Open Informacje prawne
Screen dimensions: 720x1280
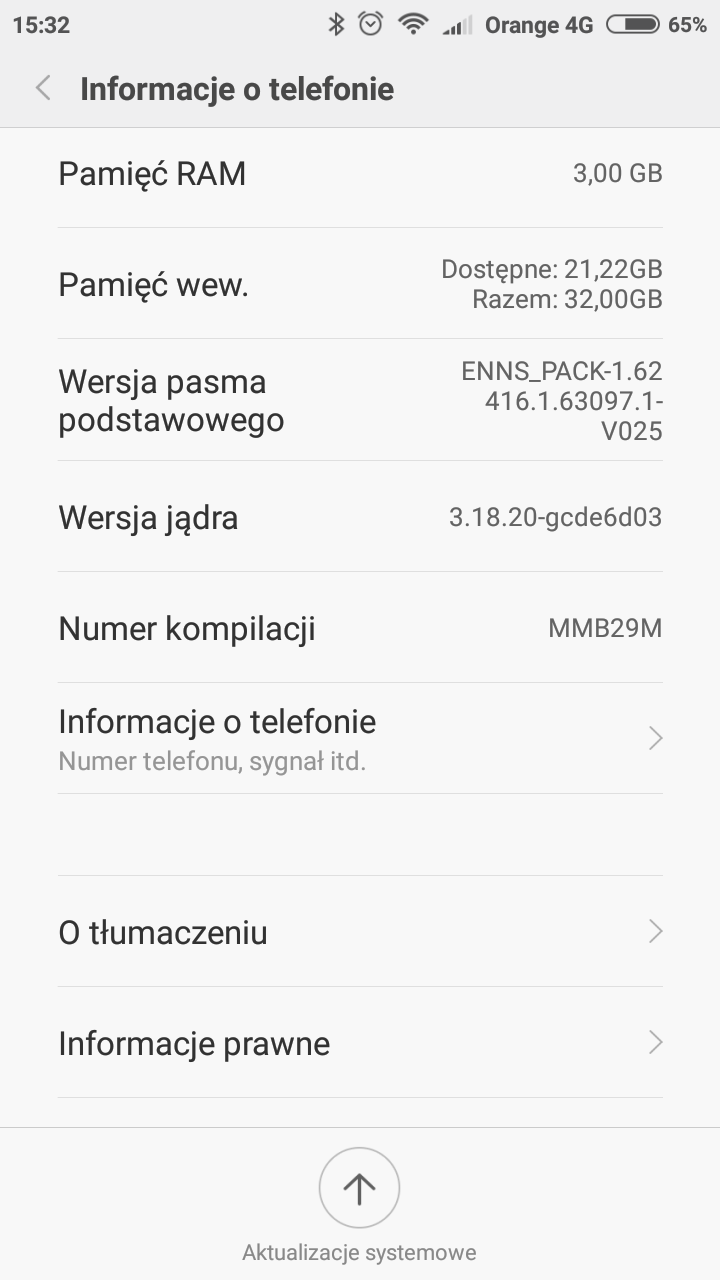(x=360, y=1043)
